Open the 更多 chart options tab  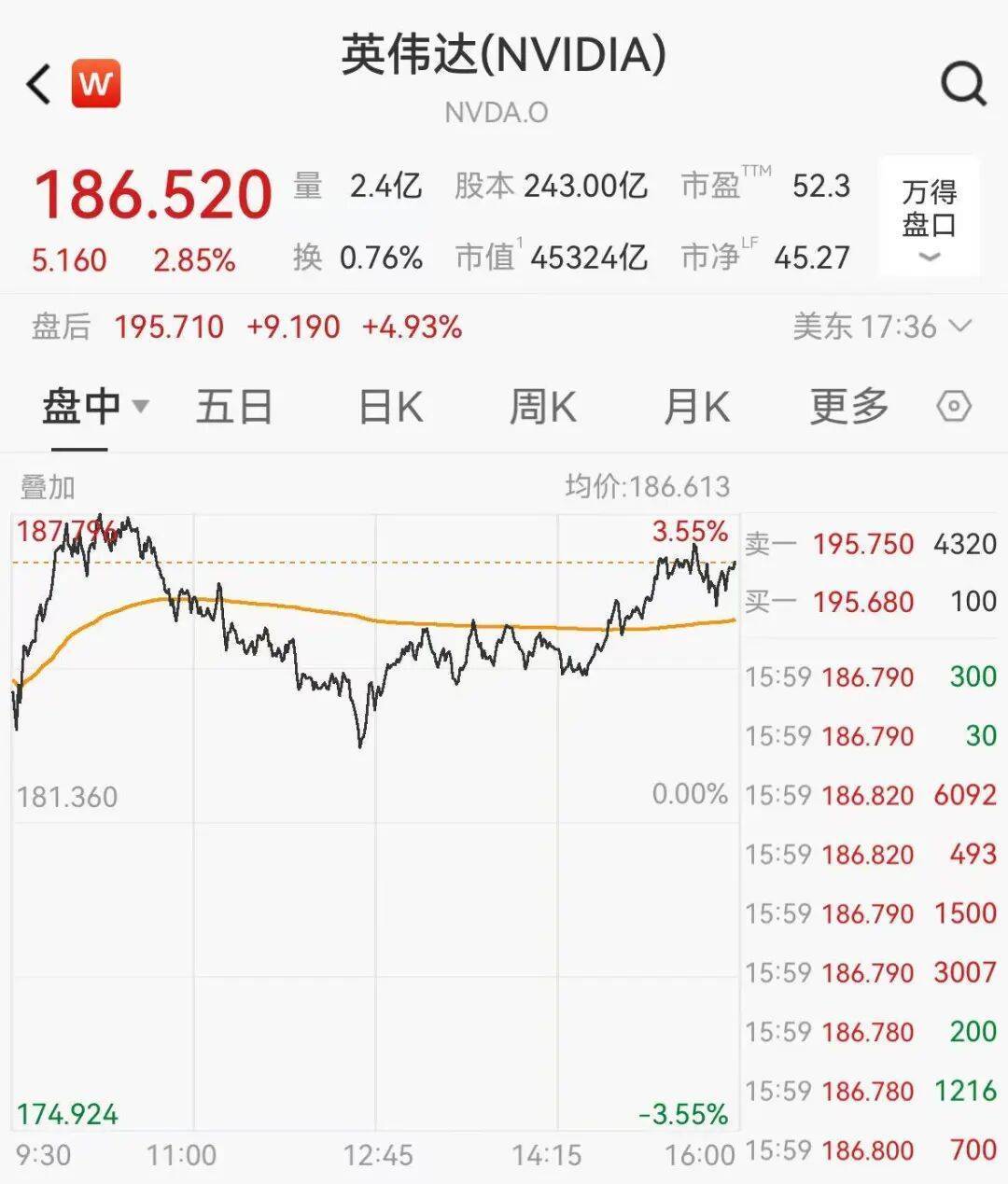[x=848, y=407]
